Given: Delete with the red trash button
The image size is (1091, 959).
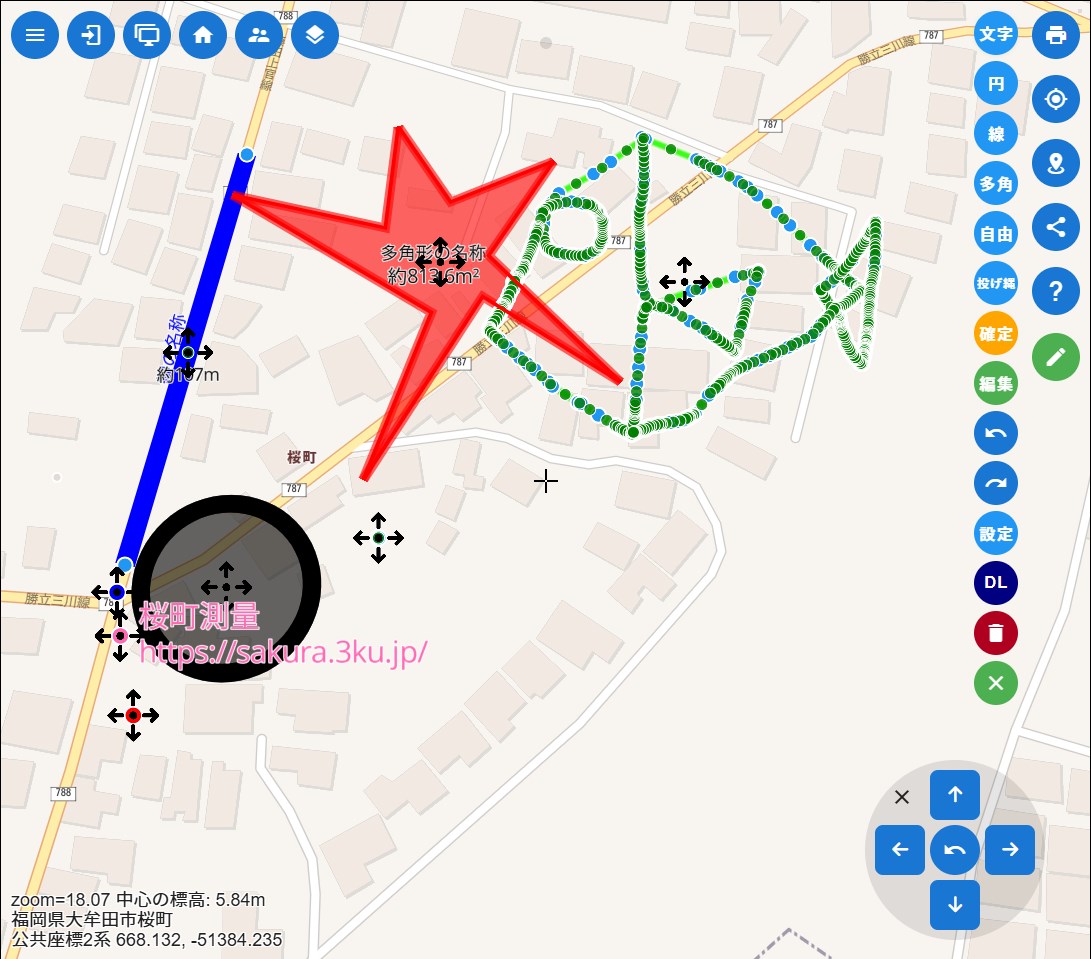Looking at the screenshot, I should [995, 633].
